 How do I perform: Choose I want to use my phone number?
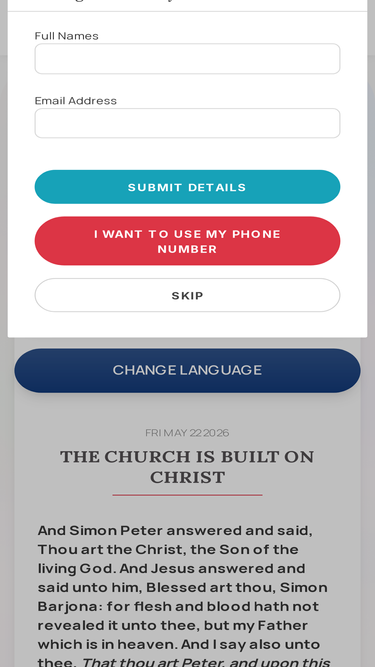tap(187, 241)
